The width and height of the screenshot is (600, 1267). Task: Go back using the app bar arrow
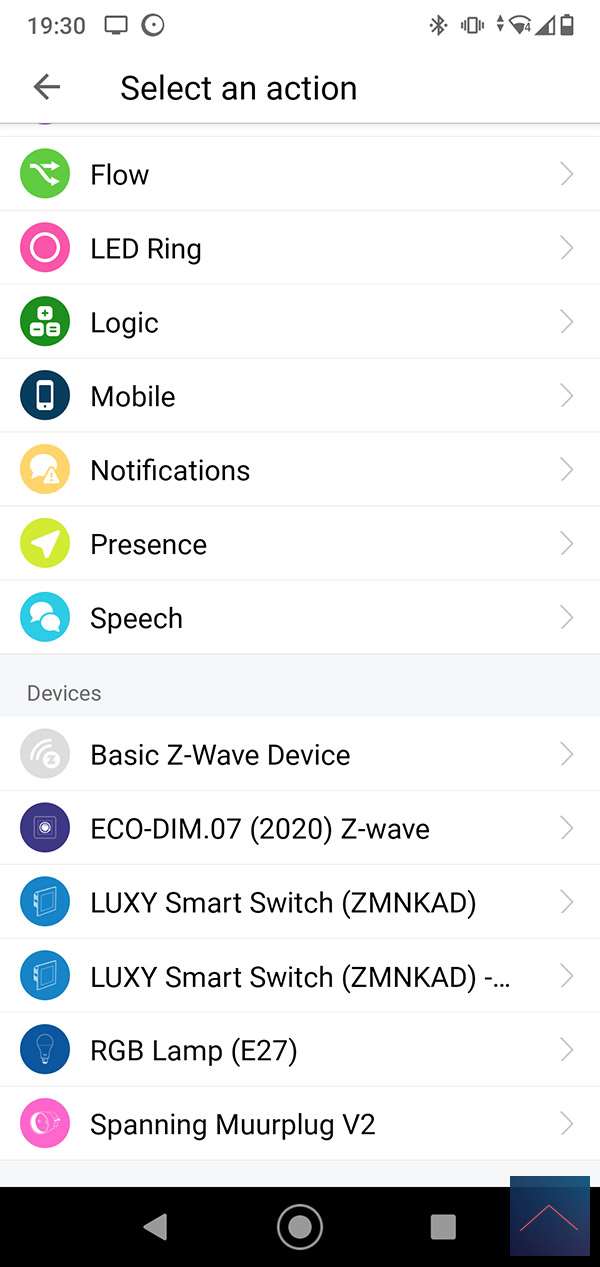46,88
